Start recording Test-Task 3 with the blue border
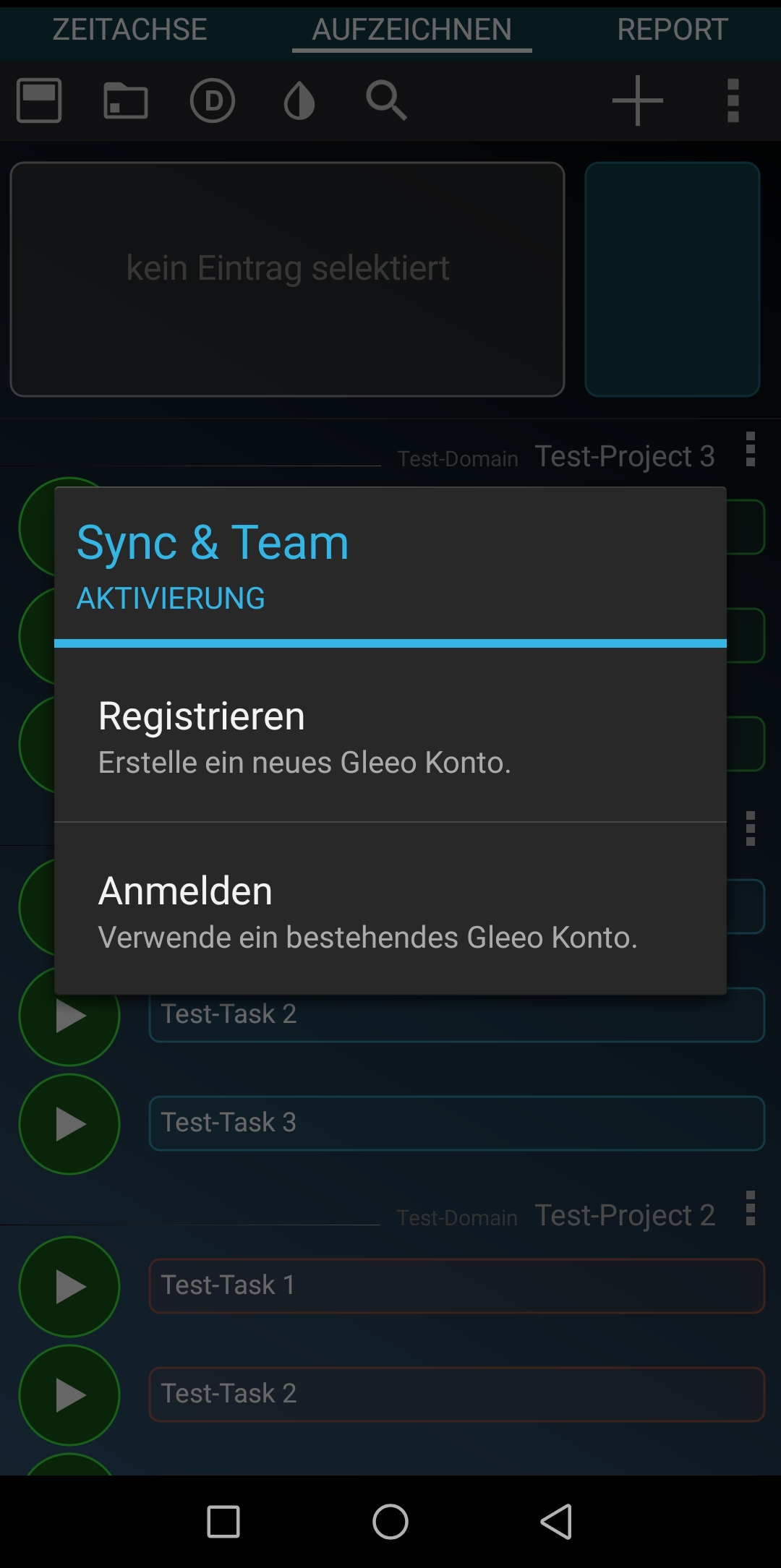 click(69, 1124)
